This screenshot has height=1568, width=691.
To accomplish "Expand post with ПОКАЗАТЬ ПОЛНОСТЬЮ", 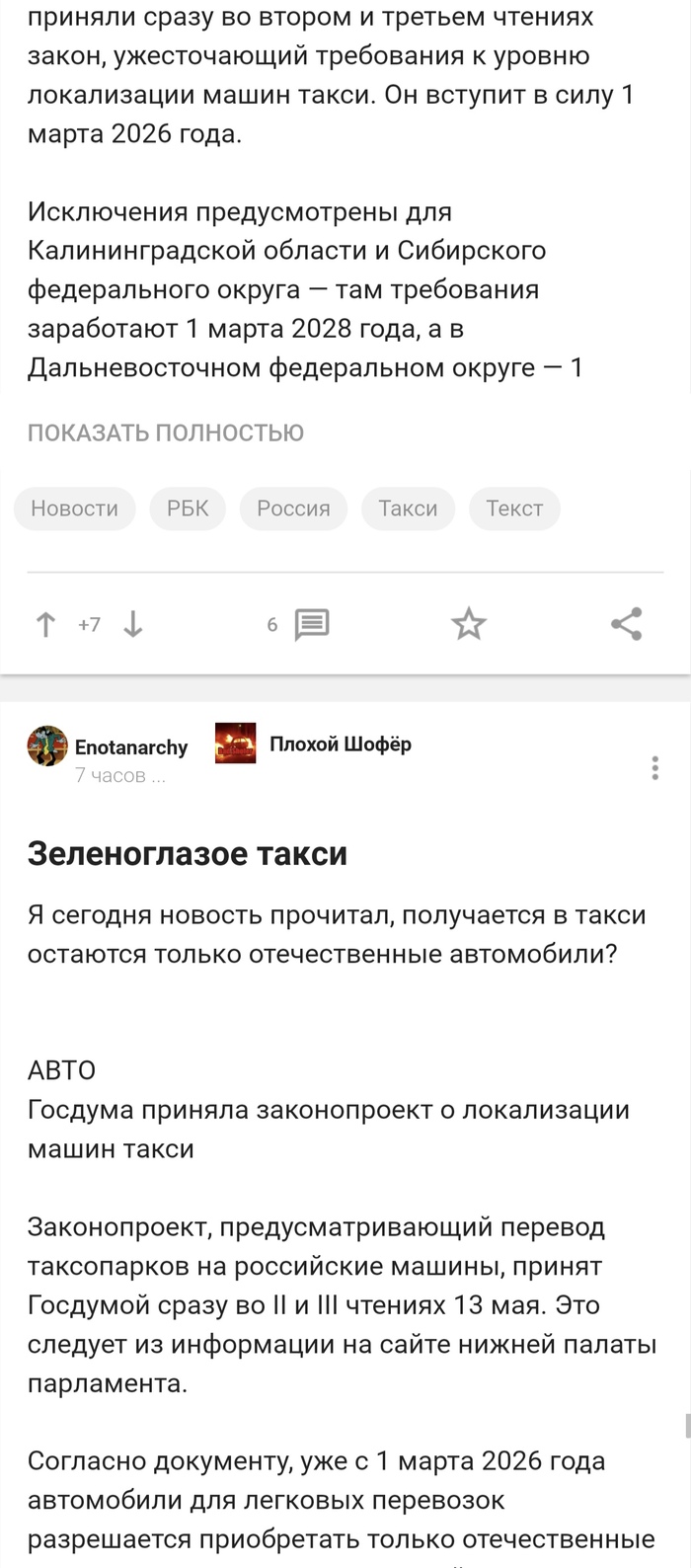I will coord(166,432).
